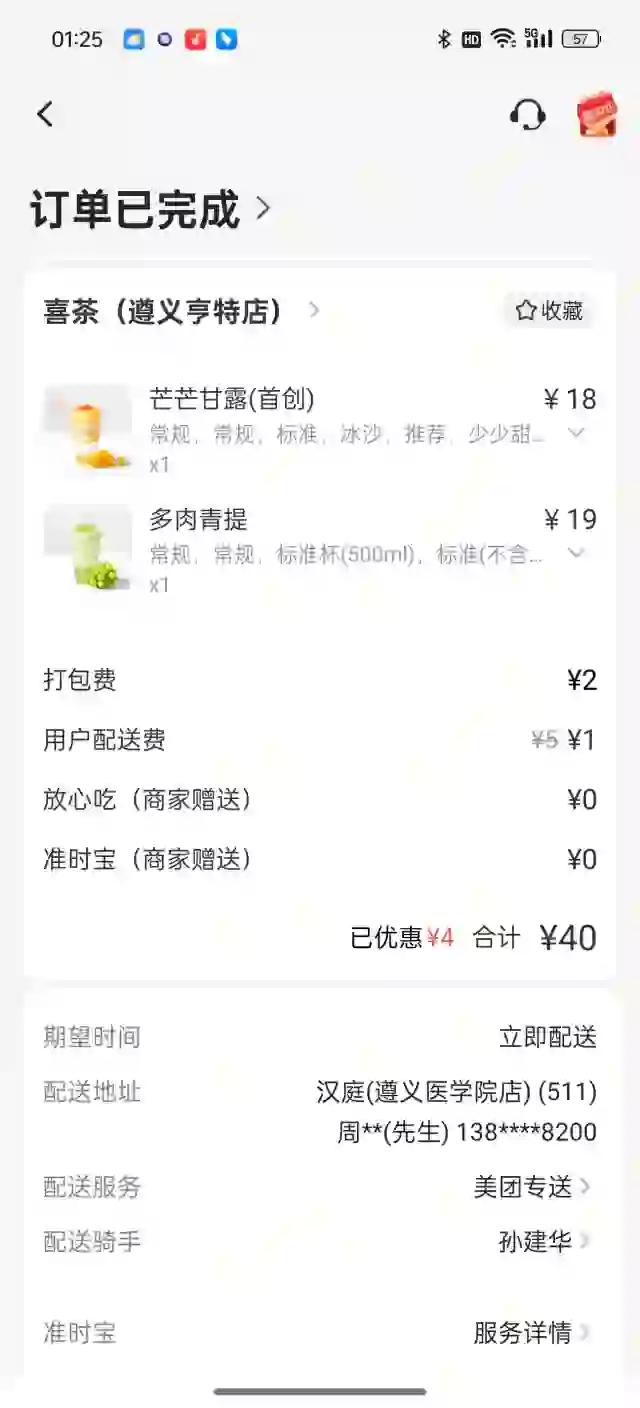Open the red envelope promo icon
The height and width of the screenshot is (1408, 640).
pos(597,115)
